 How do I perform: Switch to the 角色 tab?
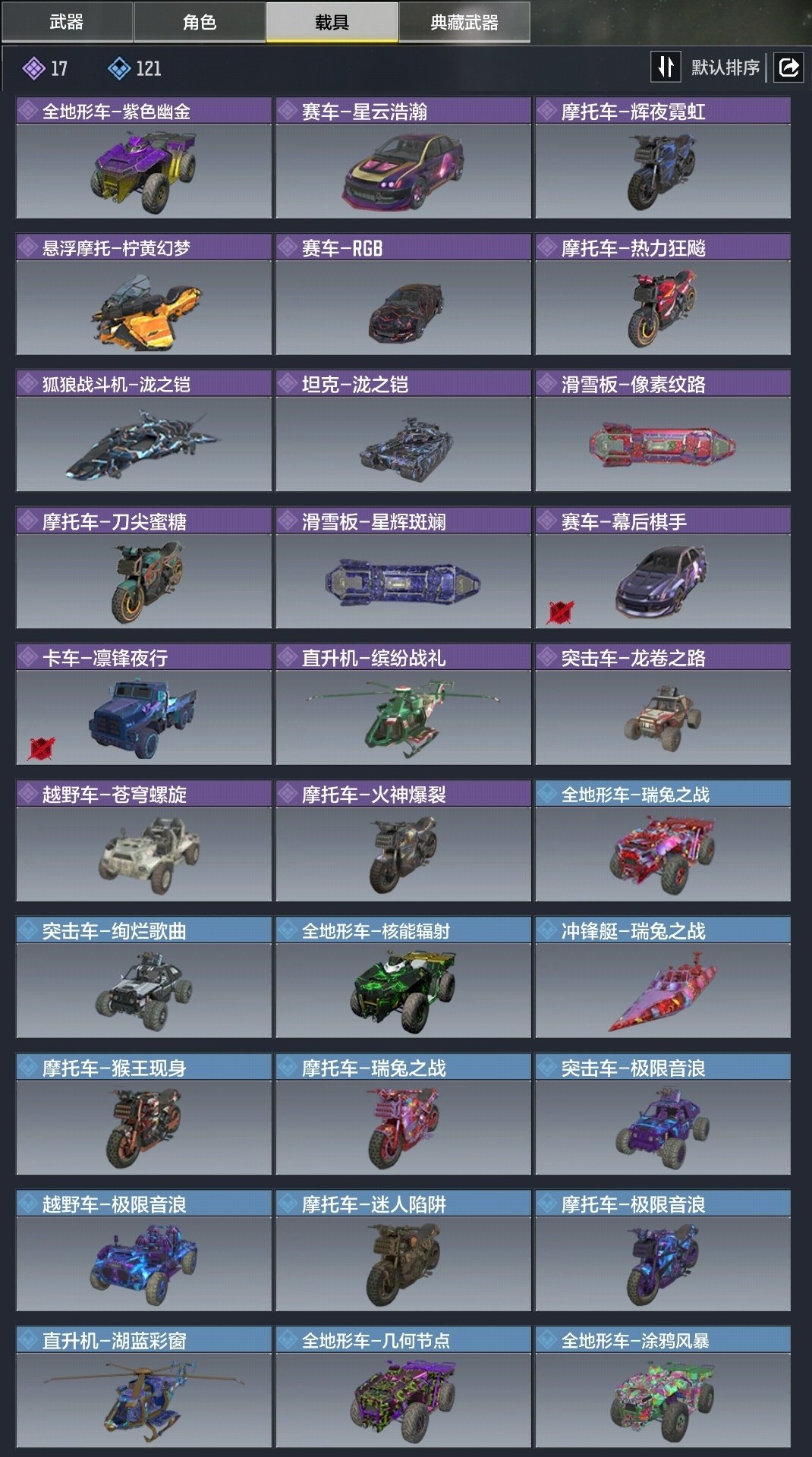click(200, 22)
